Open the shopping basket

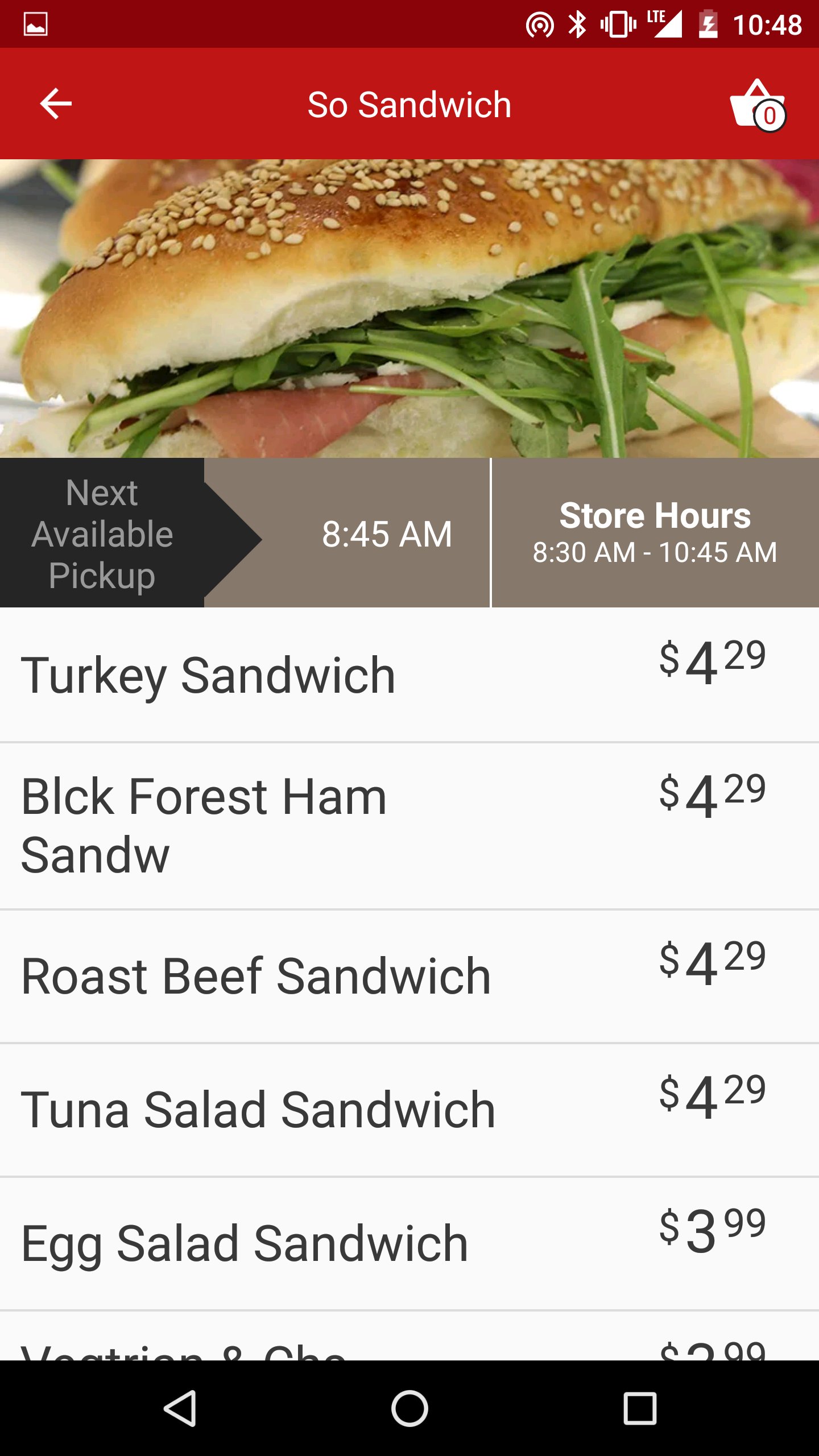[758, 106]
